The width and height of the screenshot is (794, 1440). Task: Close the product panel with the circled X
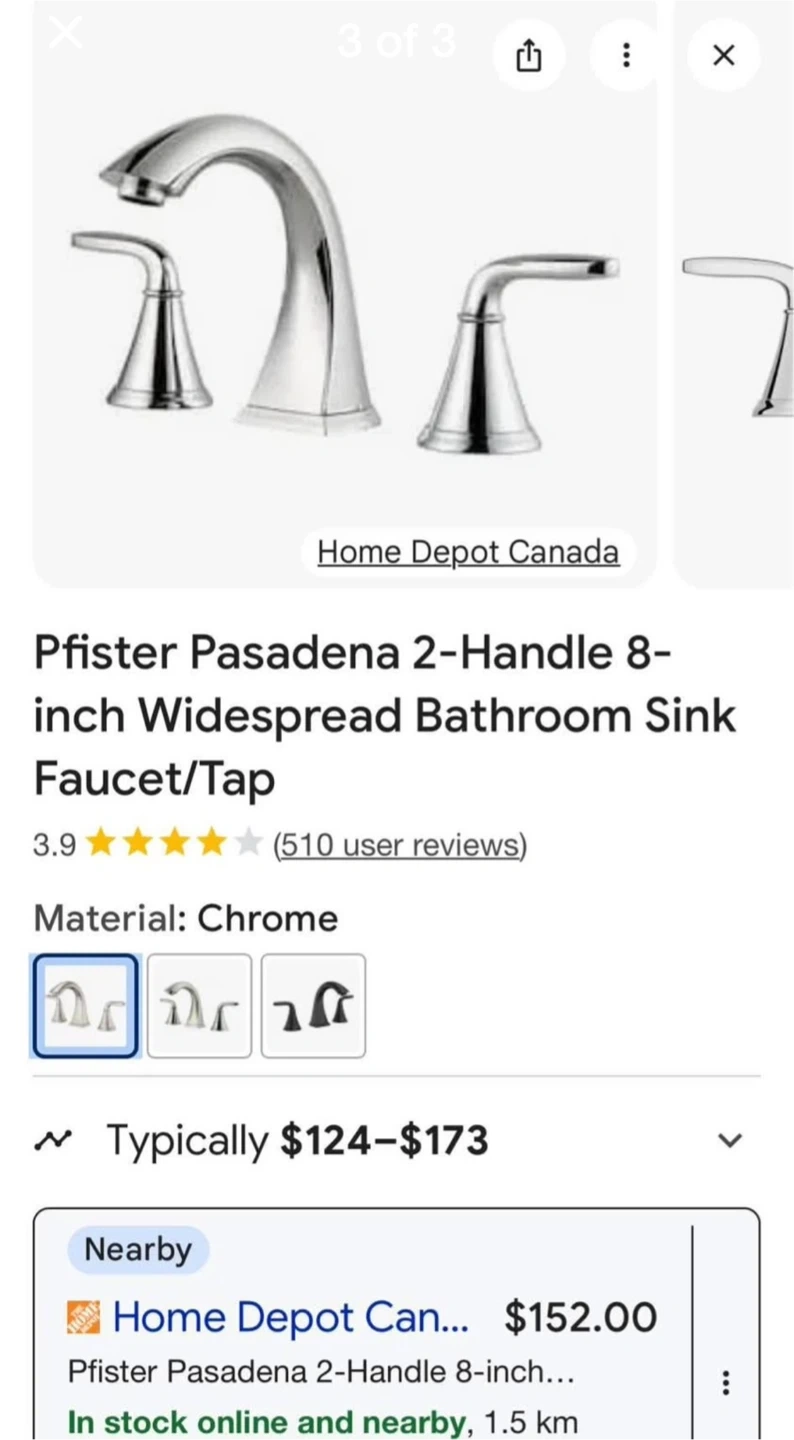pos(723,56)
